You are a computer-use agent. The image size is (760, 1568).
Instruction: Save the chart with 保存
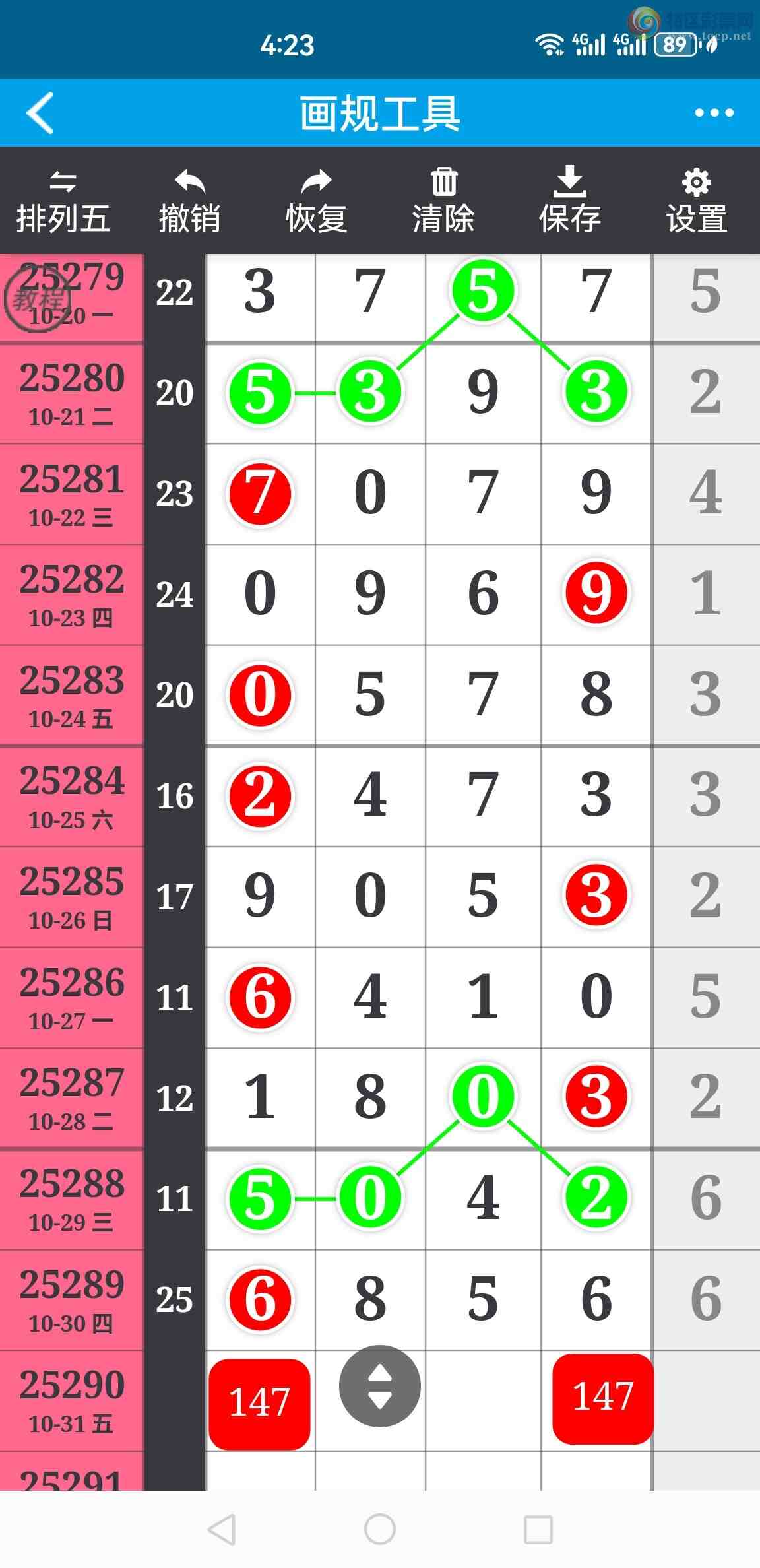(x=569, y=202)
